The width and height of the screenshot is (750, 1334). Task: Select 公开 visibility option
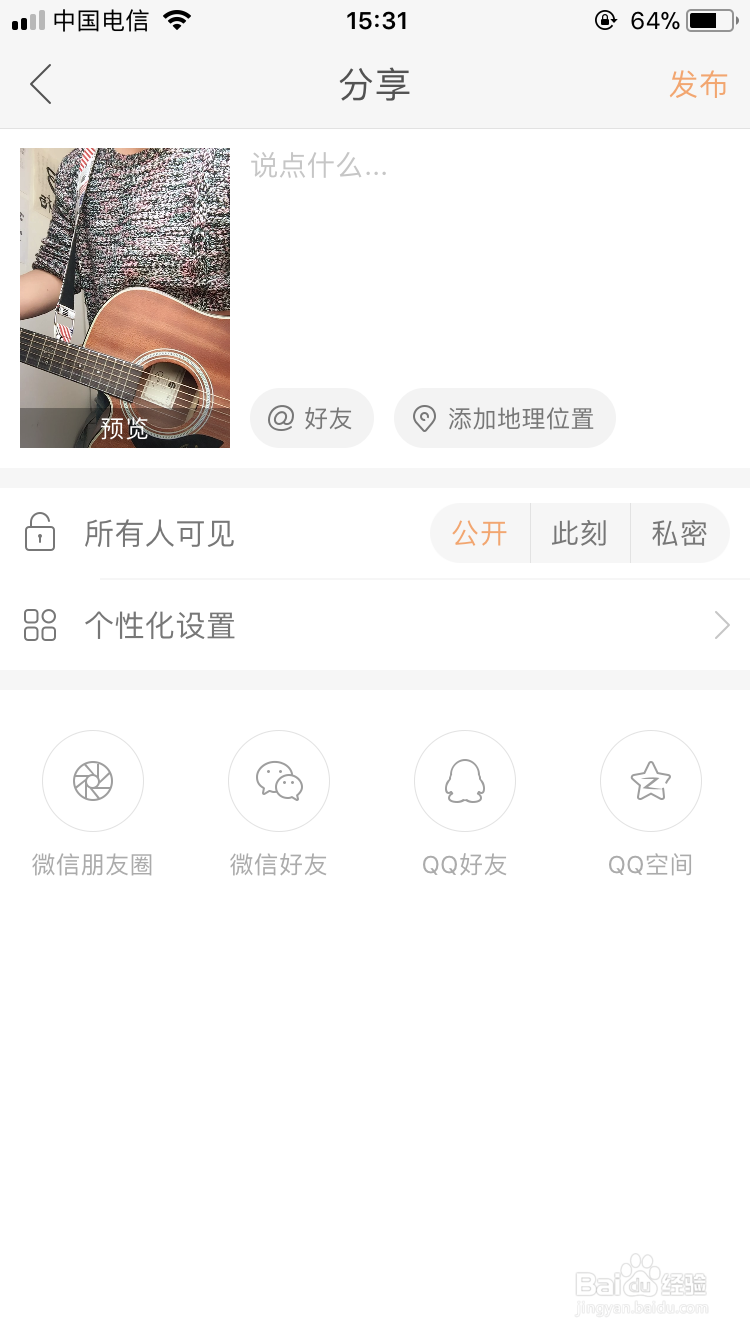coord(480,533)
